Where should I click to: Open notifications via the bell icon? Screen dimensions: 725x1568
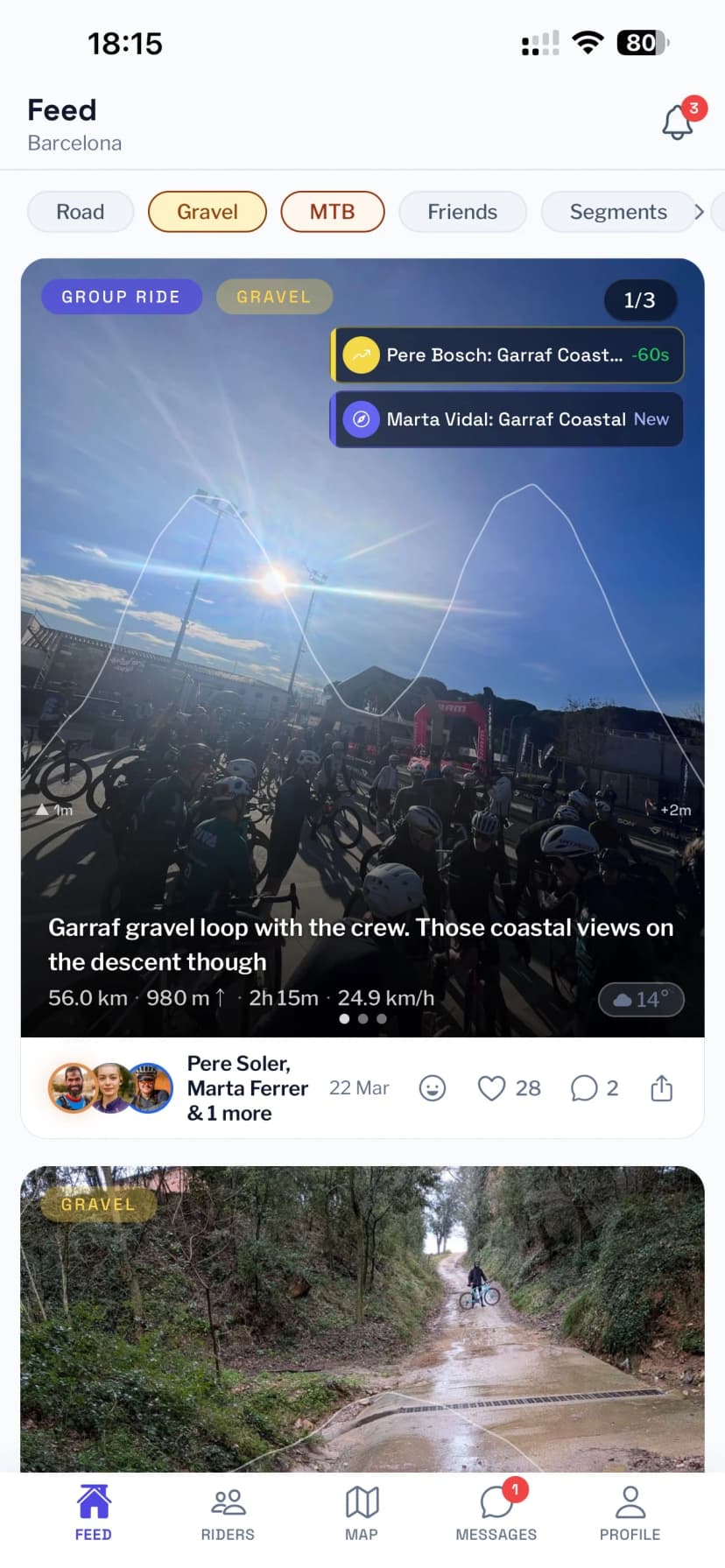click(x=678, y=123)
